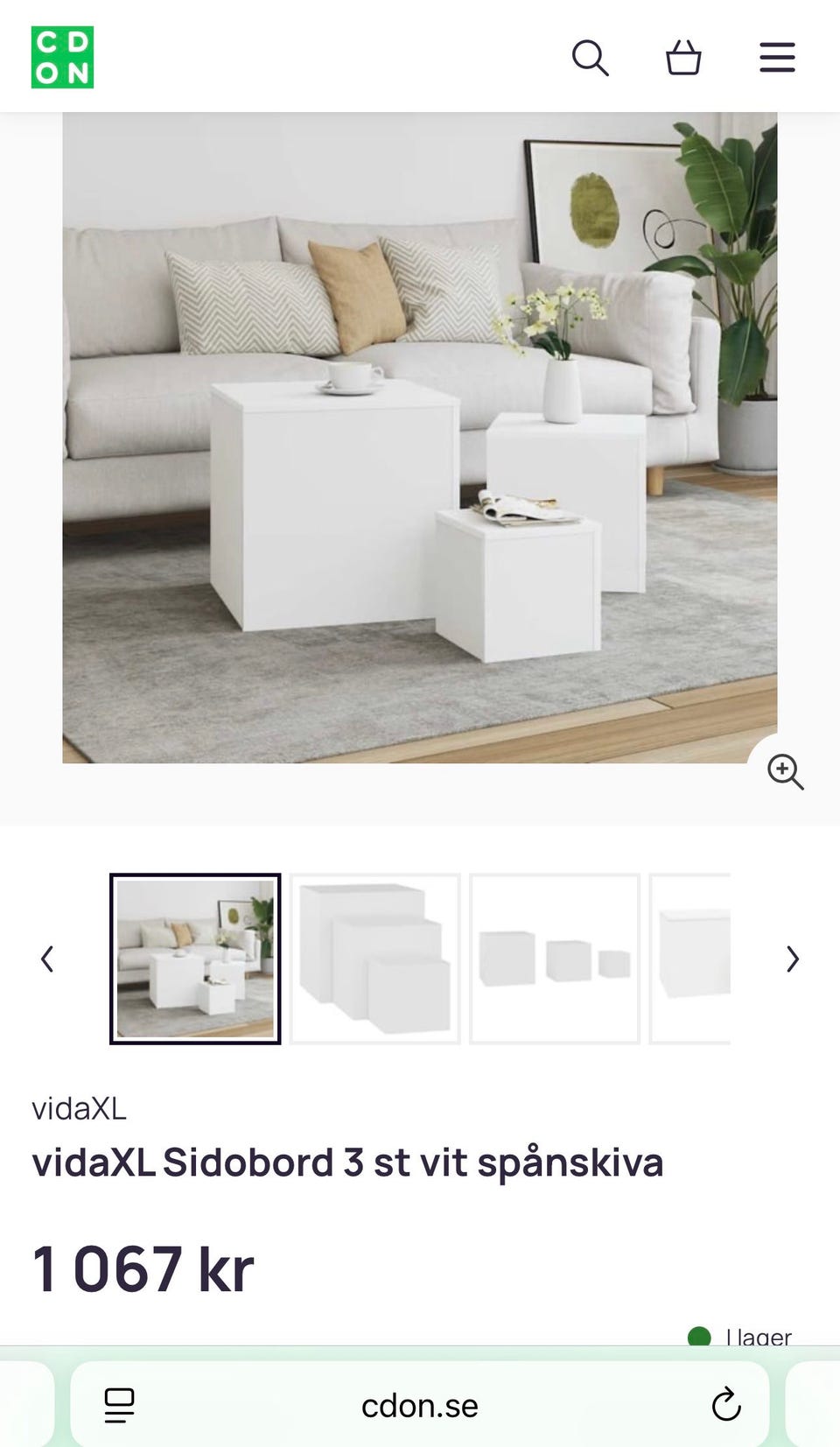Select the living room scene thumbnail
Screen dimensions: 840x1447
[194, 959]
